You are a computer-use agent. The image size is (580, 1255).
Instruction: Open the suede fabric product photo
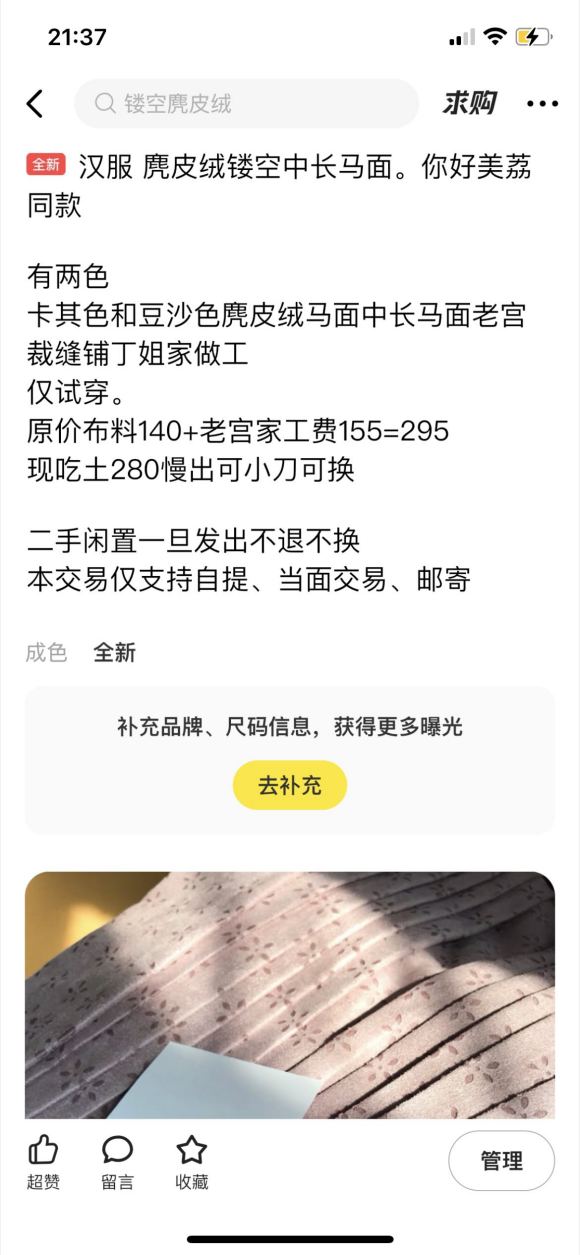coord(290,995)
